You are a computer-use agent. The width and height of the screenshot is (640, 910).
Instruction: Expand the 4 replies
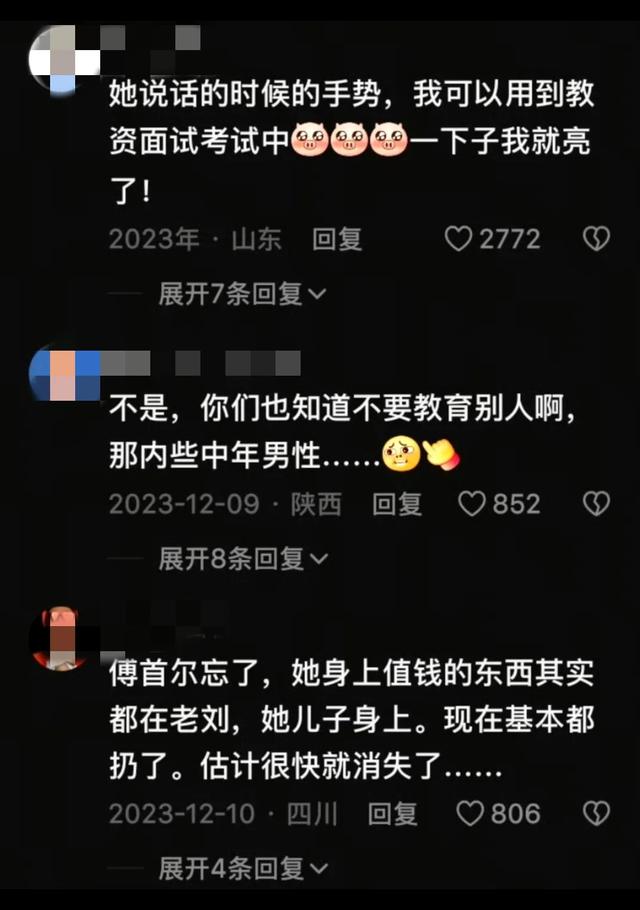tap(242, 868)
